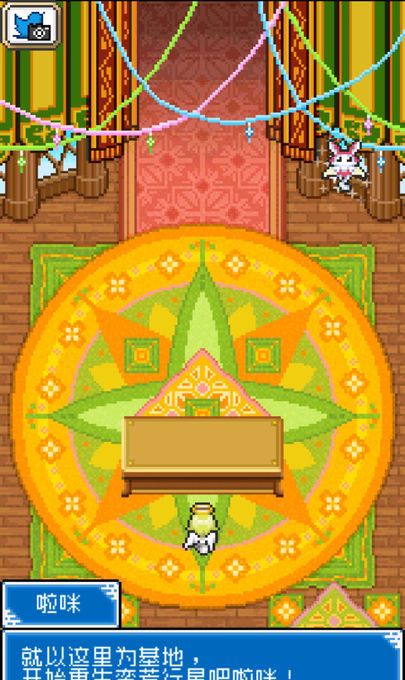
Task: Tap the Twitter screenshot share icon
Action: point(31,26)
